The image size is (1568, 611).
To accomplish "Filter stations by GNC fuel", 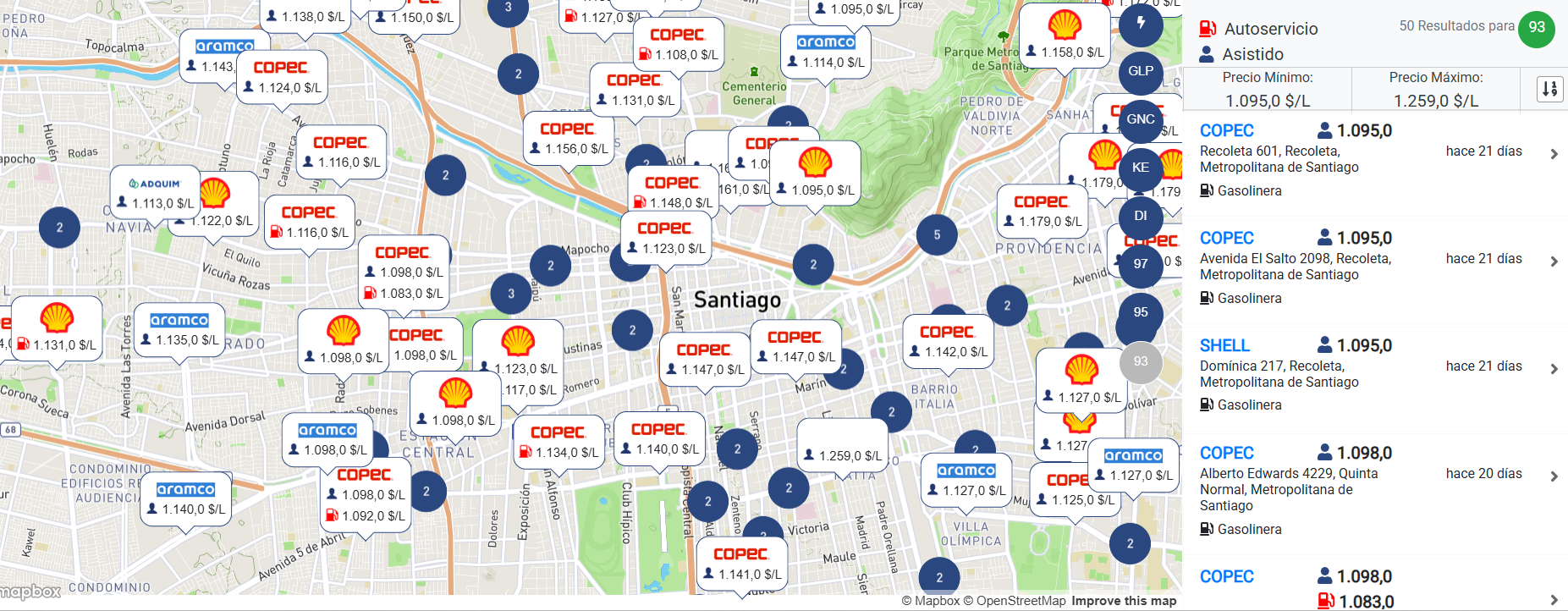I will click(x=1141, y=119).
